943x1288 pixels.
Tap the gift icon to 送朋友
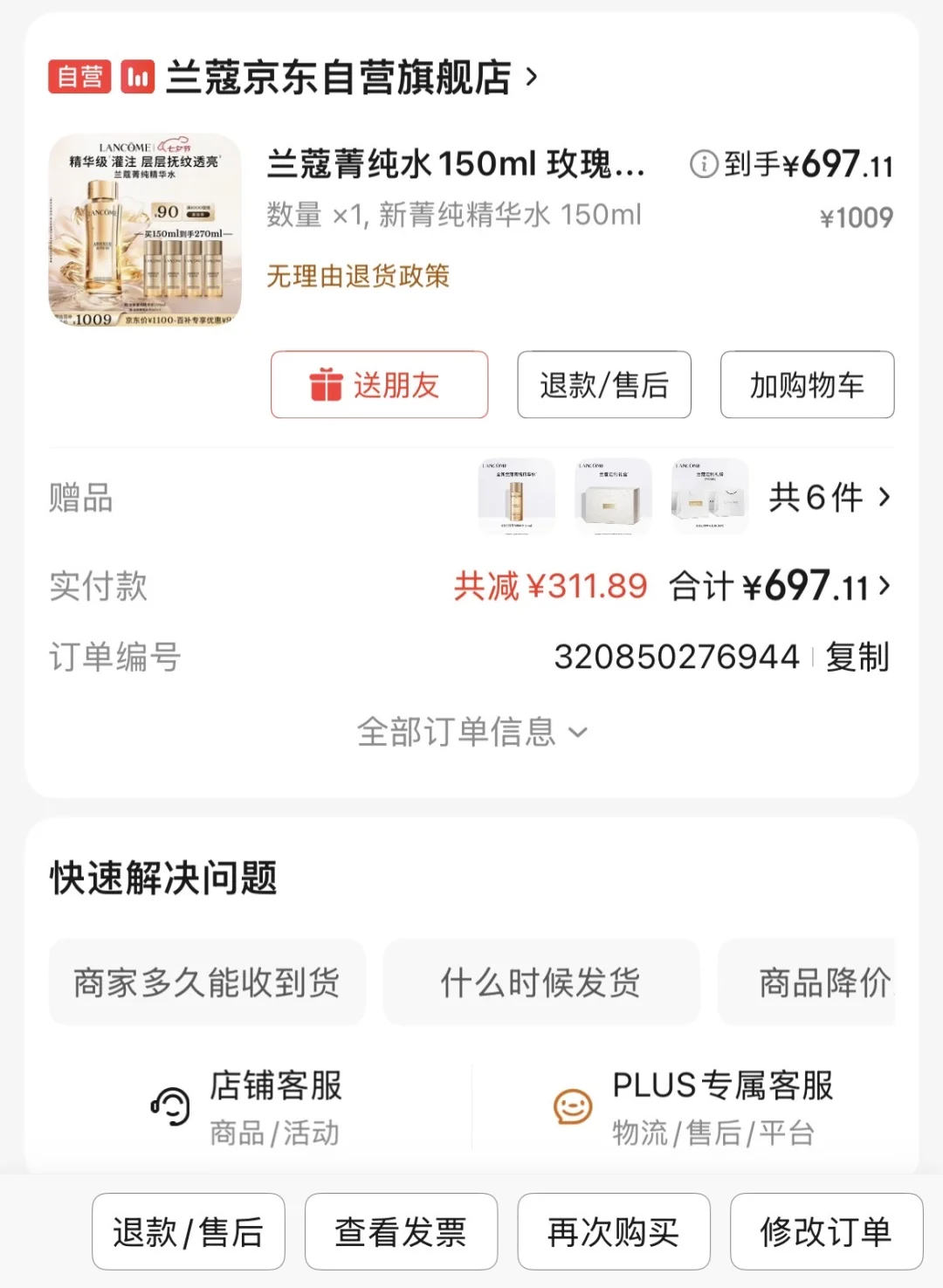click(325, 384)
